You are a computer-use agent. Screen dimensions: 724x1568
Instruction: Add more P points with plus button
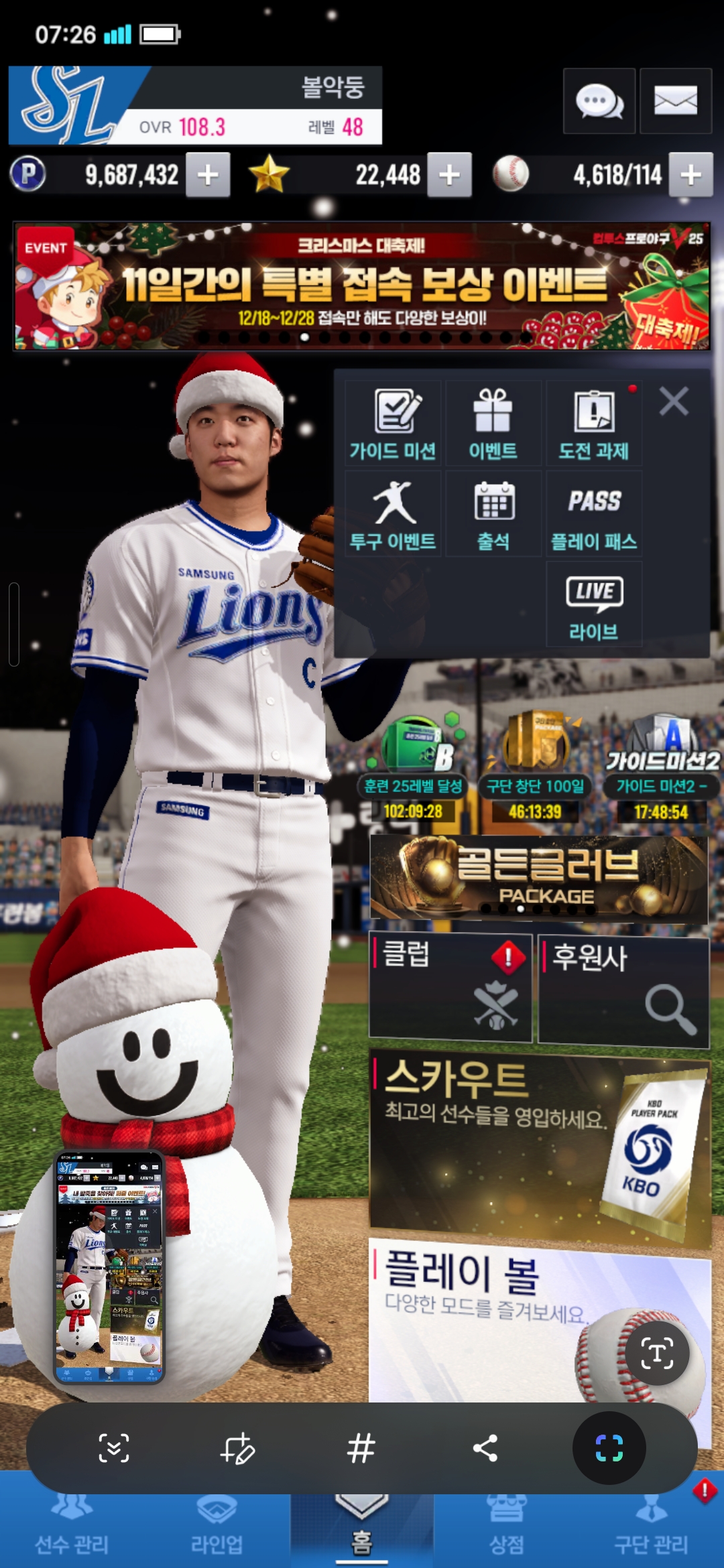tap(208, 175)
